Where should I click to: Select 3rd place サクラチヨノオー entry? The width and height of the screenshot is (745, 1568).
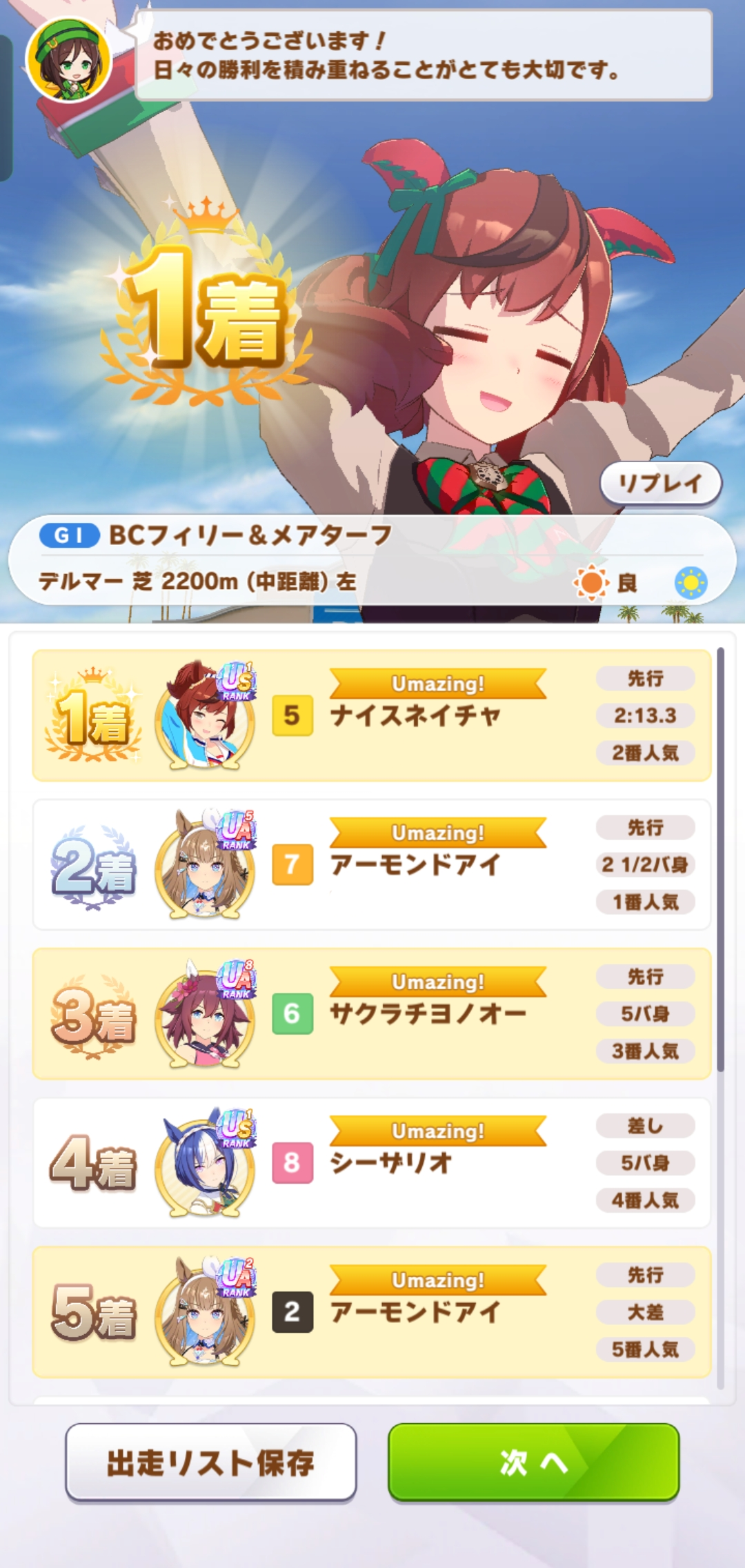click(371, 1013)
